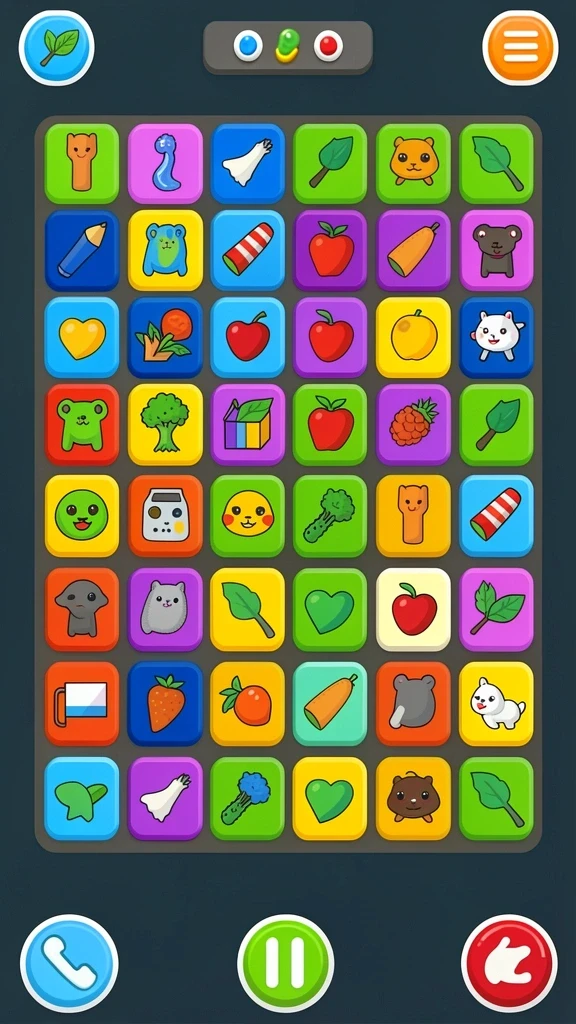Select the green frog tile on red
Image resolution: width=576 pixels, height=1024 pixels.
point(82,424)
